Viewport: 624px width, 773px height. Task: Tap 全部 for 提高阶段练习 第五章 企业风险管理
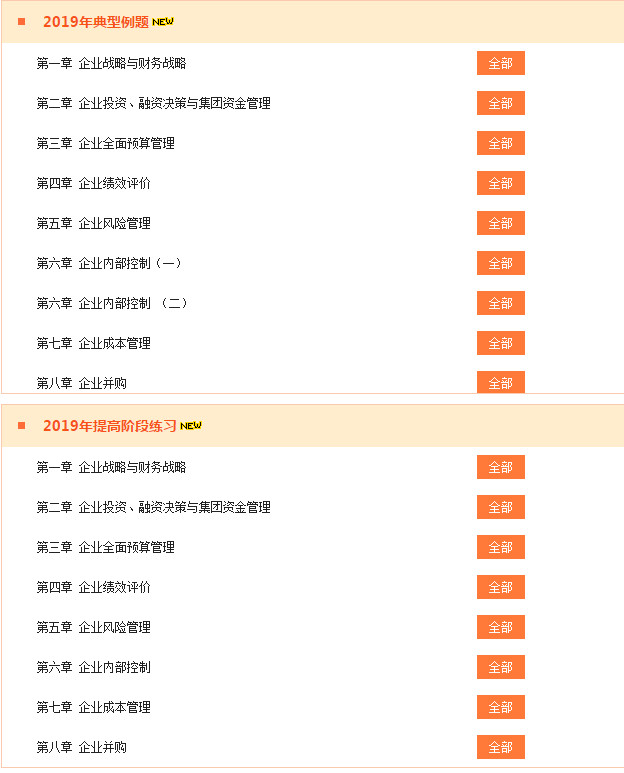coord(500,627)
